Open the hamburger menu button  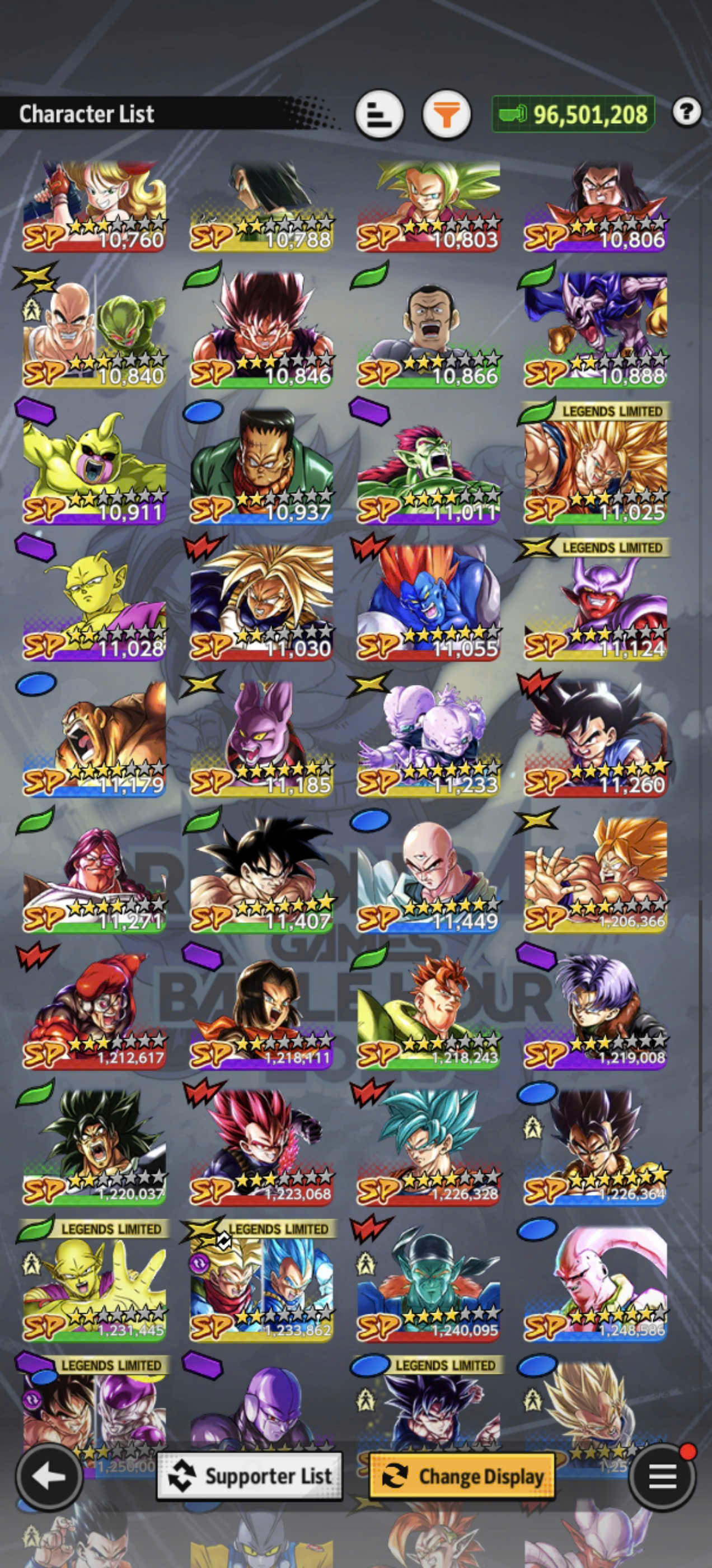click(662, 1477)
